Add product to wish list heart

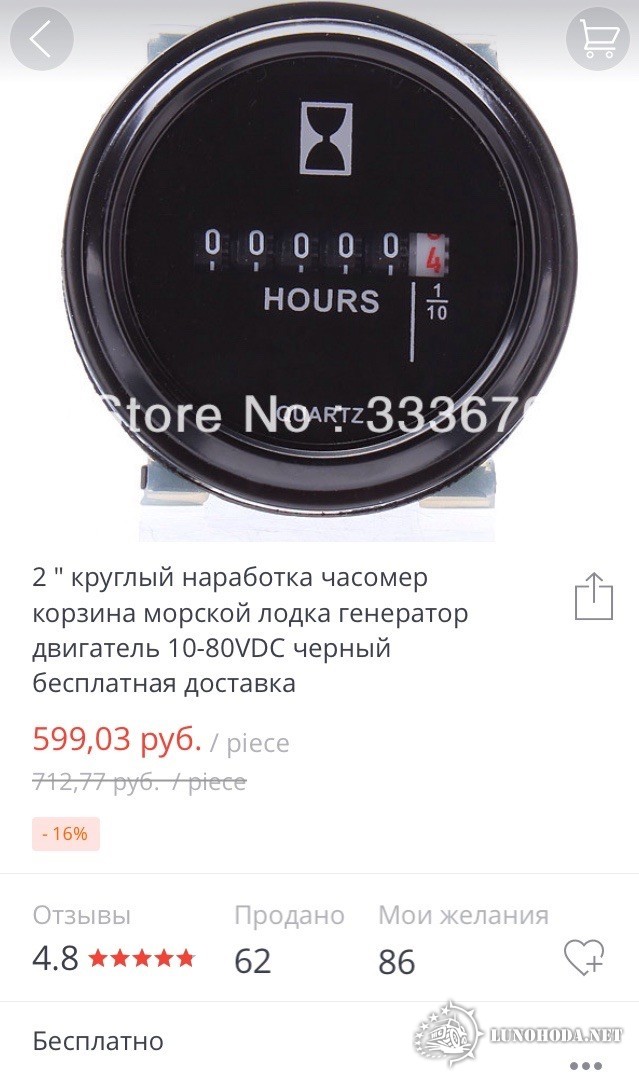[584, 958]
